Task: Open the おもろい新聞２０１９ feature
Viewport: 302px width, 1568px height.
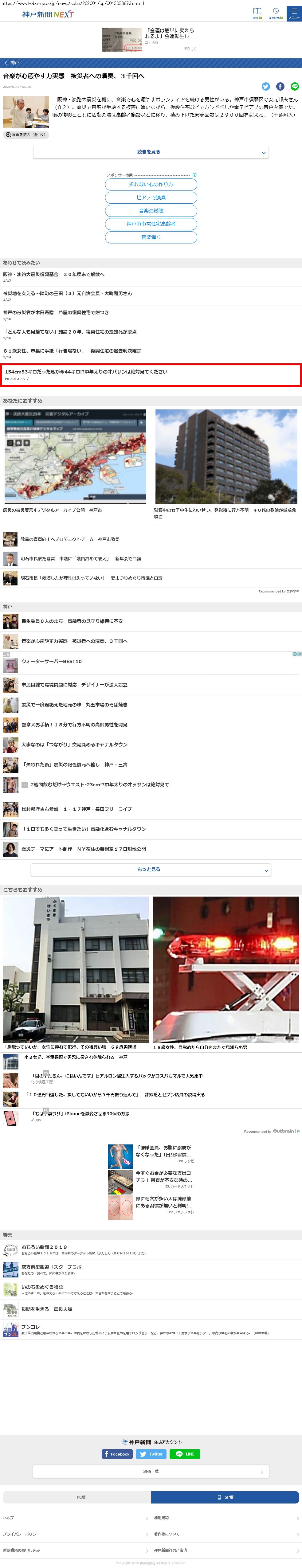Action: (x=44, y=1247)
